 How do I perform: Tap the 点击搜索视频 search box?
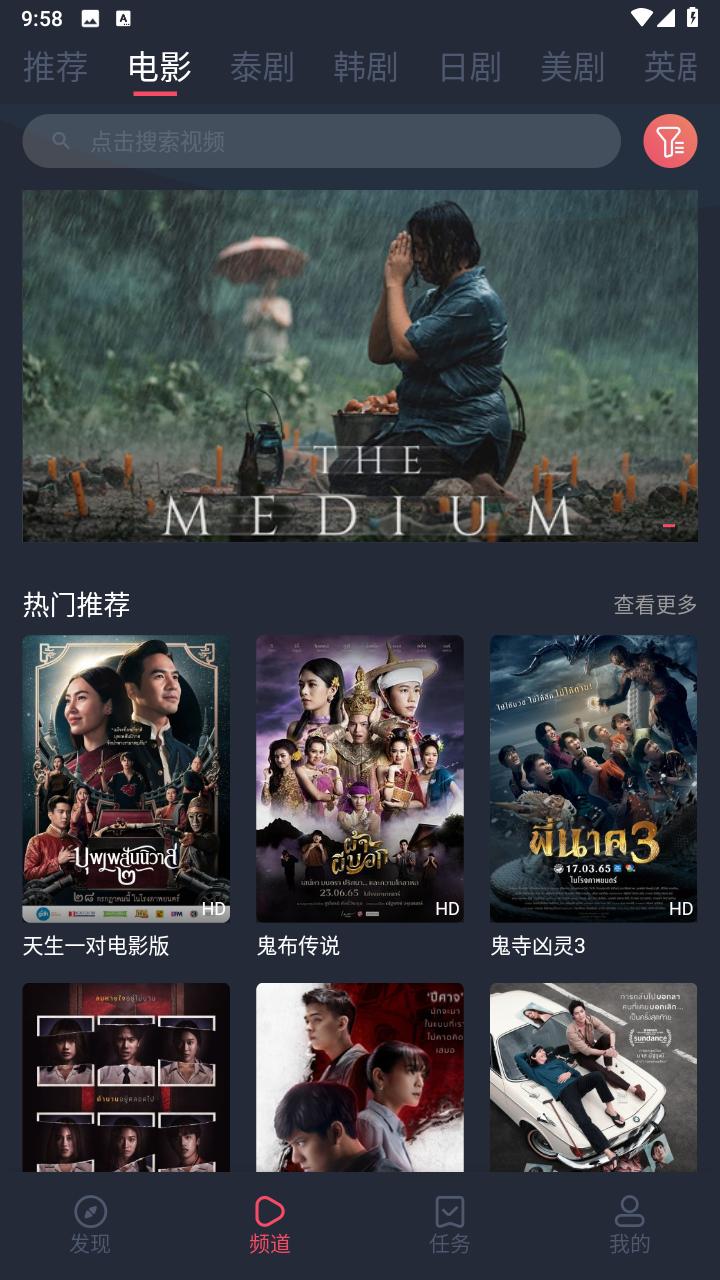[x=321, y=141]
